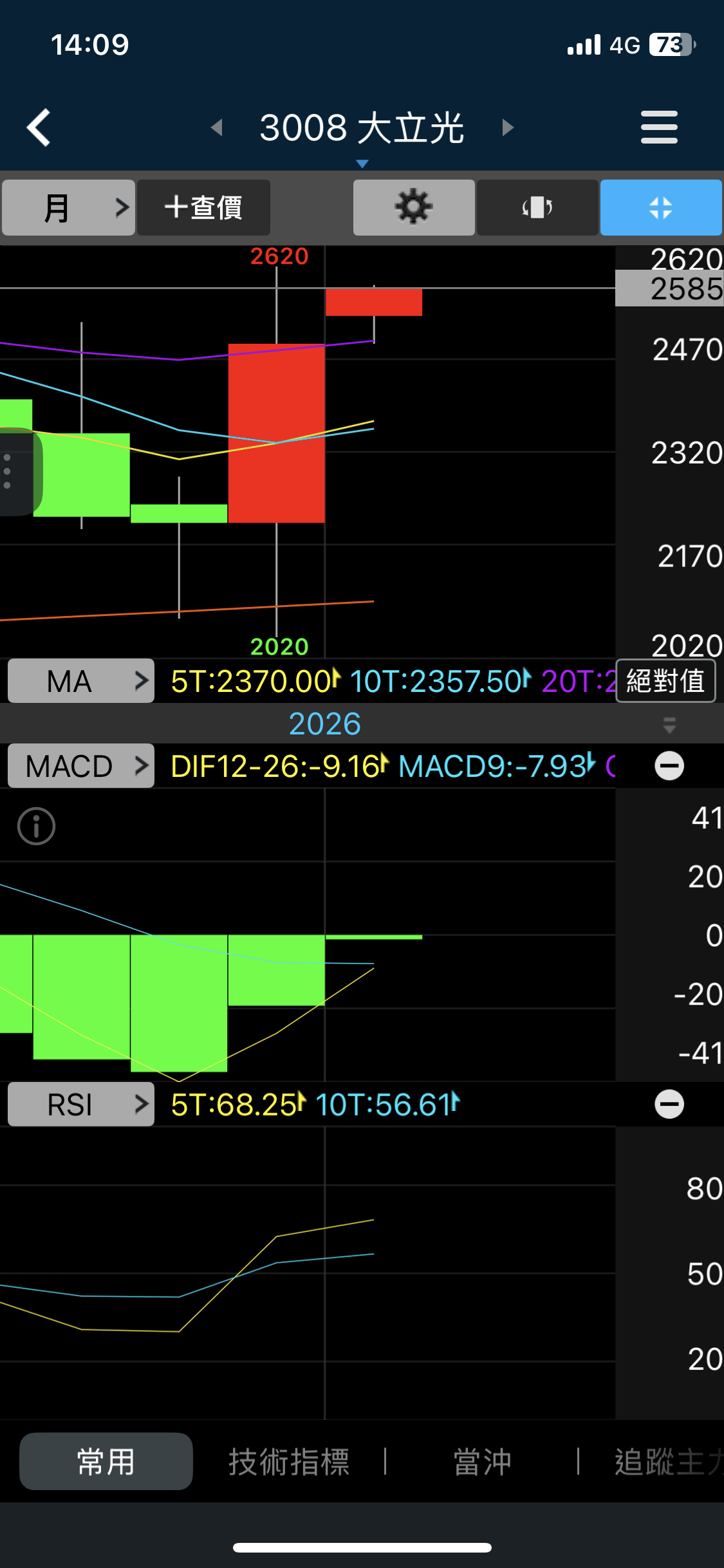Change the MACD indicator selector
The width and height of the screenshot is (724, 1568).
pyautogui.click(x=81, y=766)
